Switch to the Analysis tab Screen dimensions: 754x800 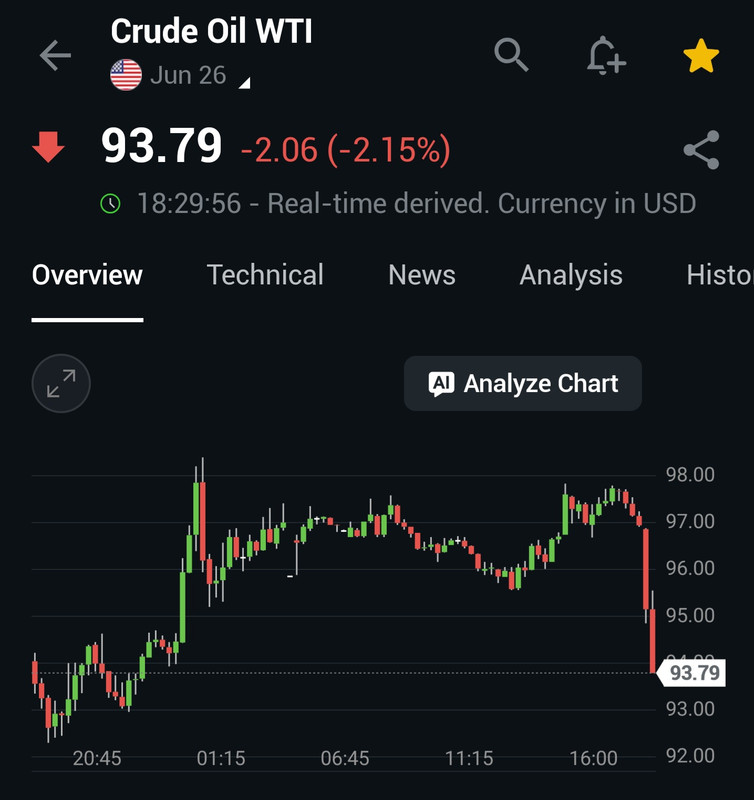click(571, 275)
